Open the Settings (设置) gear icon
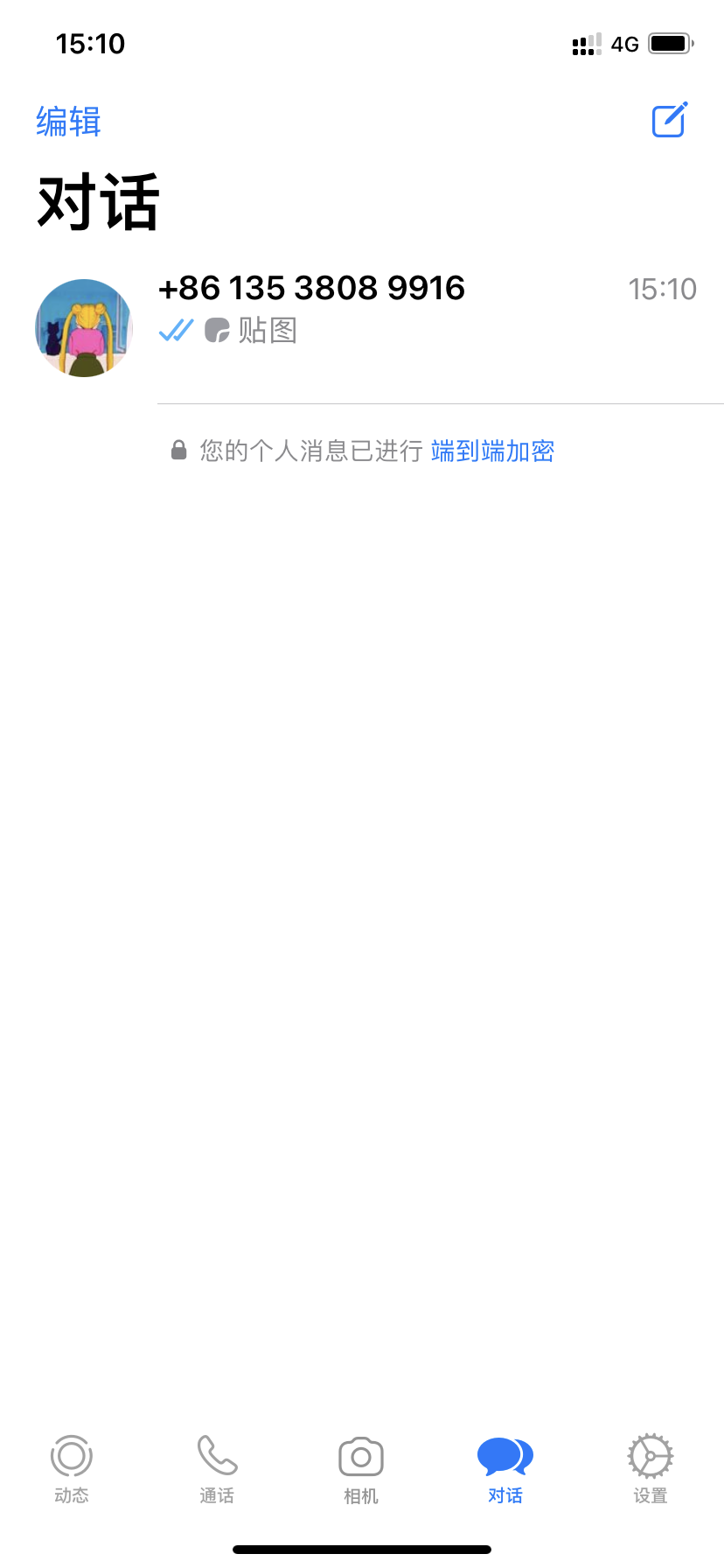The height and width of the screenshot is (1568, 724). click(x=650, y=1455)
